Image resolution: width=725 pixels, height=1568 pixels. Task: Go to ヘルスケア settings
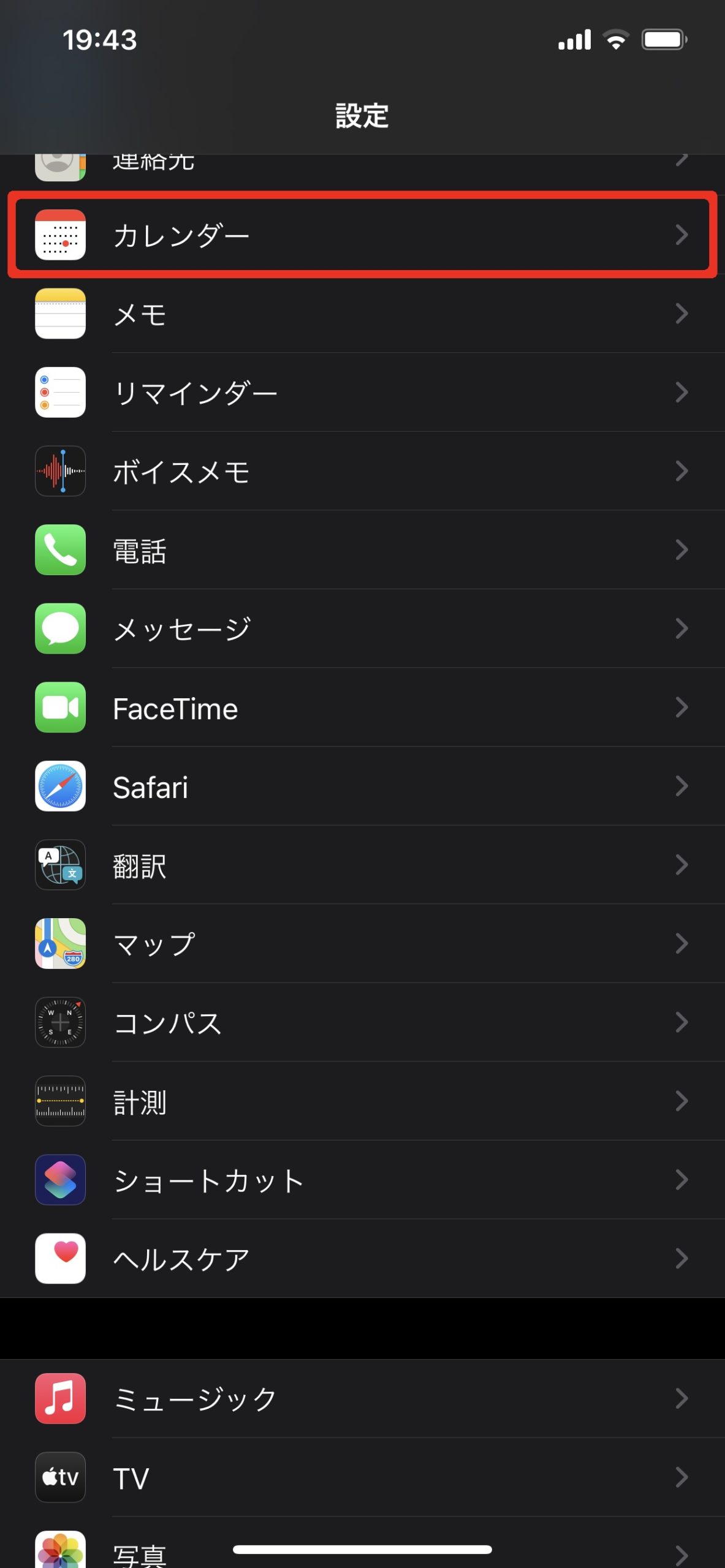362,1259
